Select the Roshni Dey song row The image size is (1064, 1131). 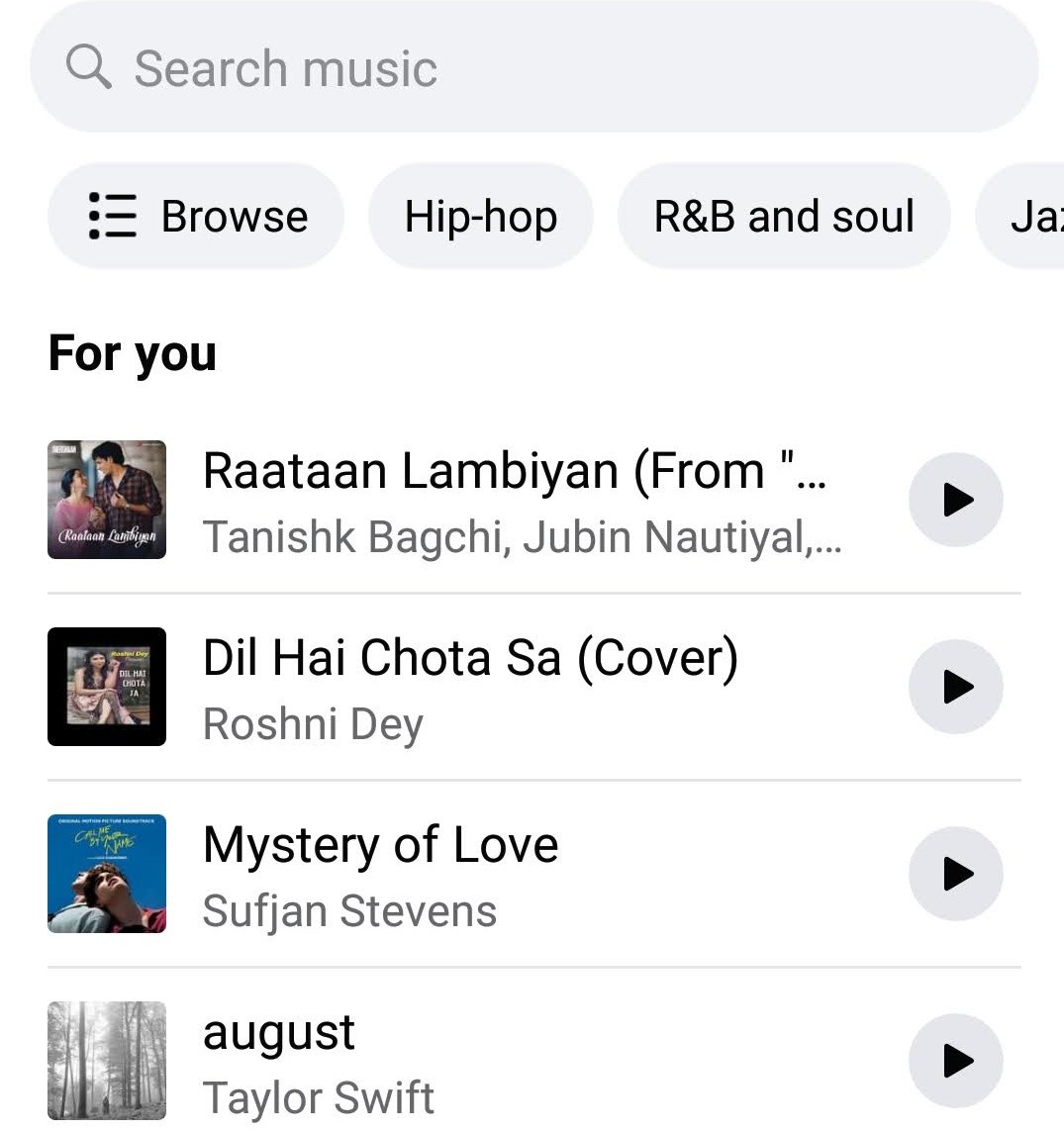coord(470,689)
